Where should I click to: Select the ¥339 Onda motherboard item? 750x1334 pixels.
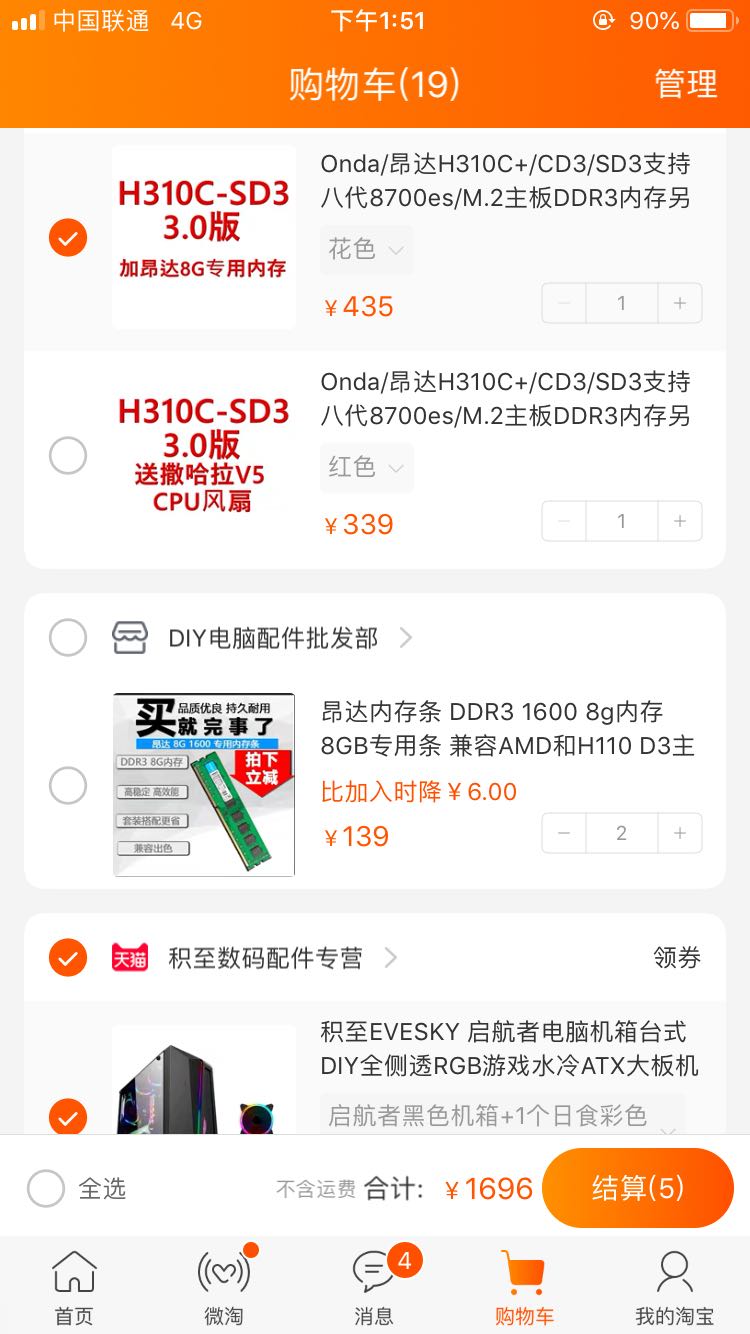[x=68, y=456]
